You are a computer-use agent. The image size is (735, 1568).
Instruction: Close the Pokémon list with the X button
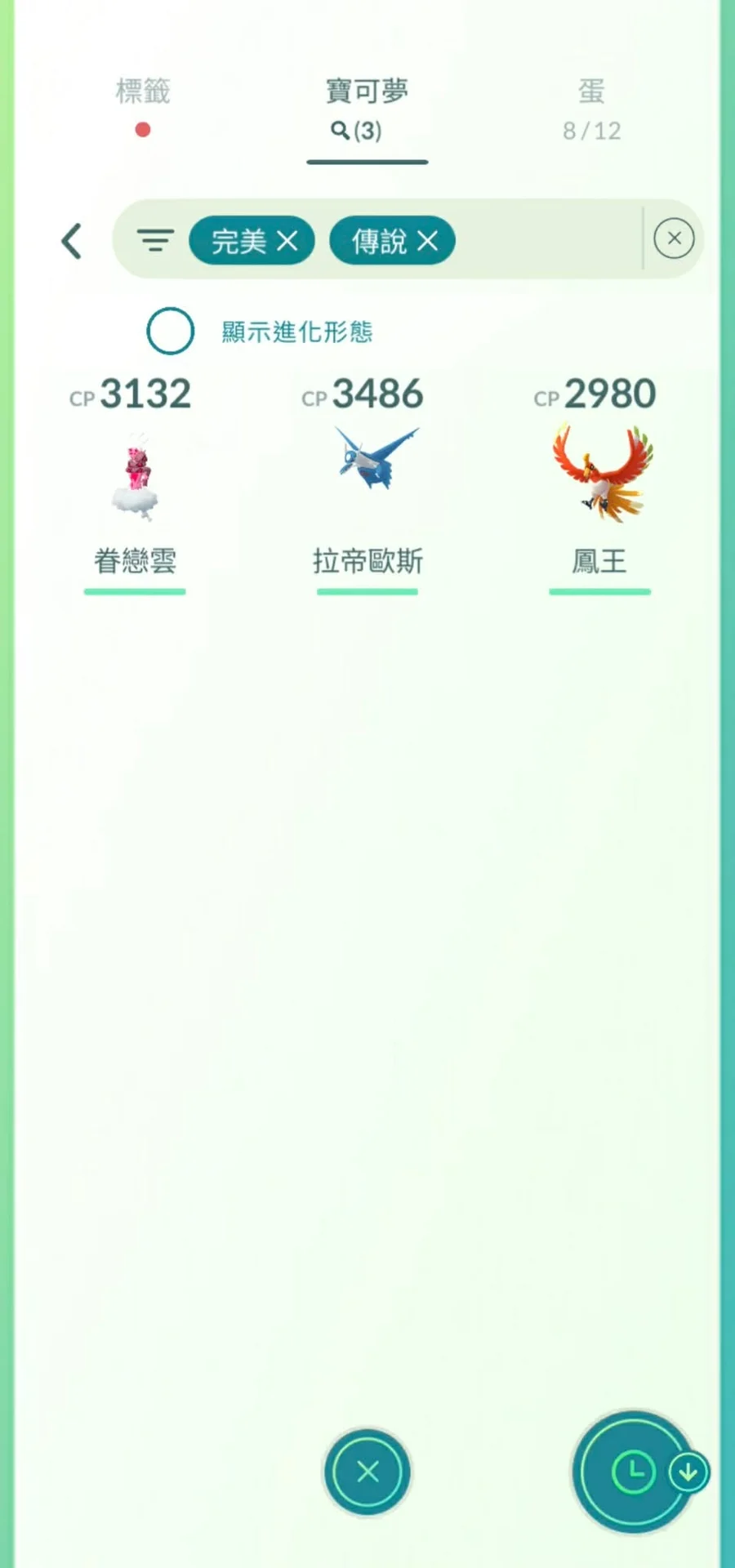[367, 1472]
